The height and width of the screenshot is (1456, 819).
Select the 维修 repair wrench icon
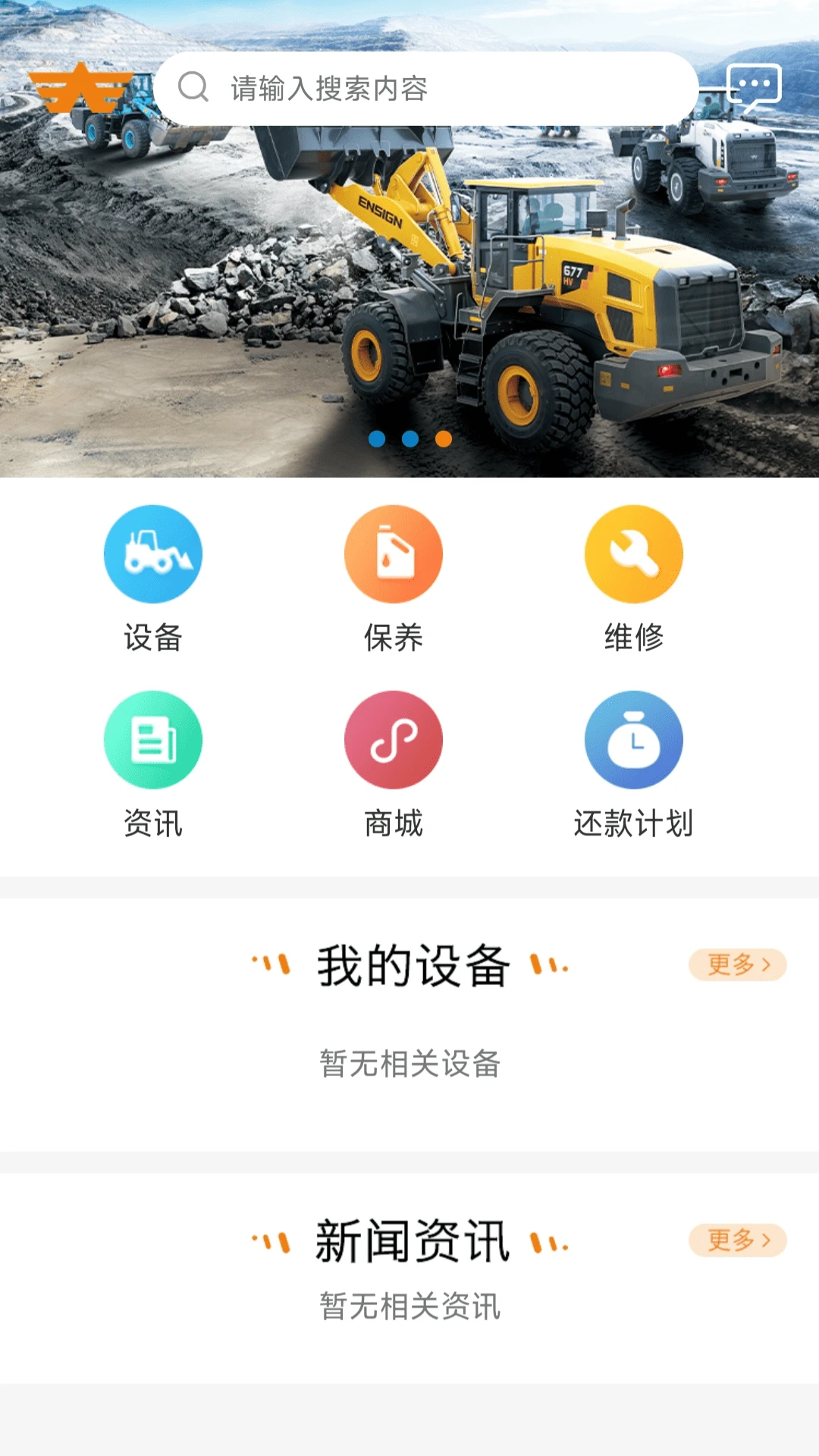click(x=634, y=554)
